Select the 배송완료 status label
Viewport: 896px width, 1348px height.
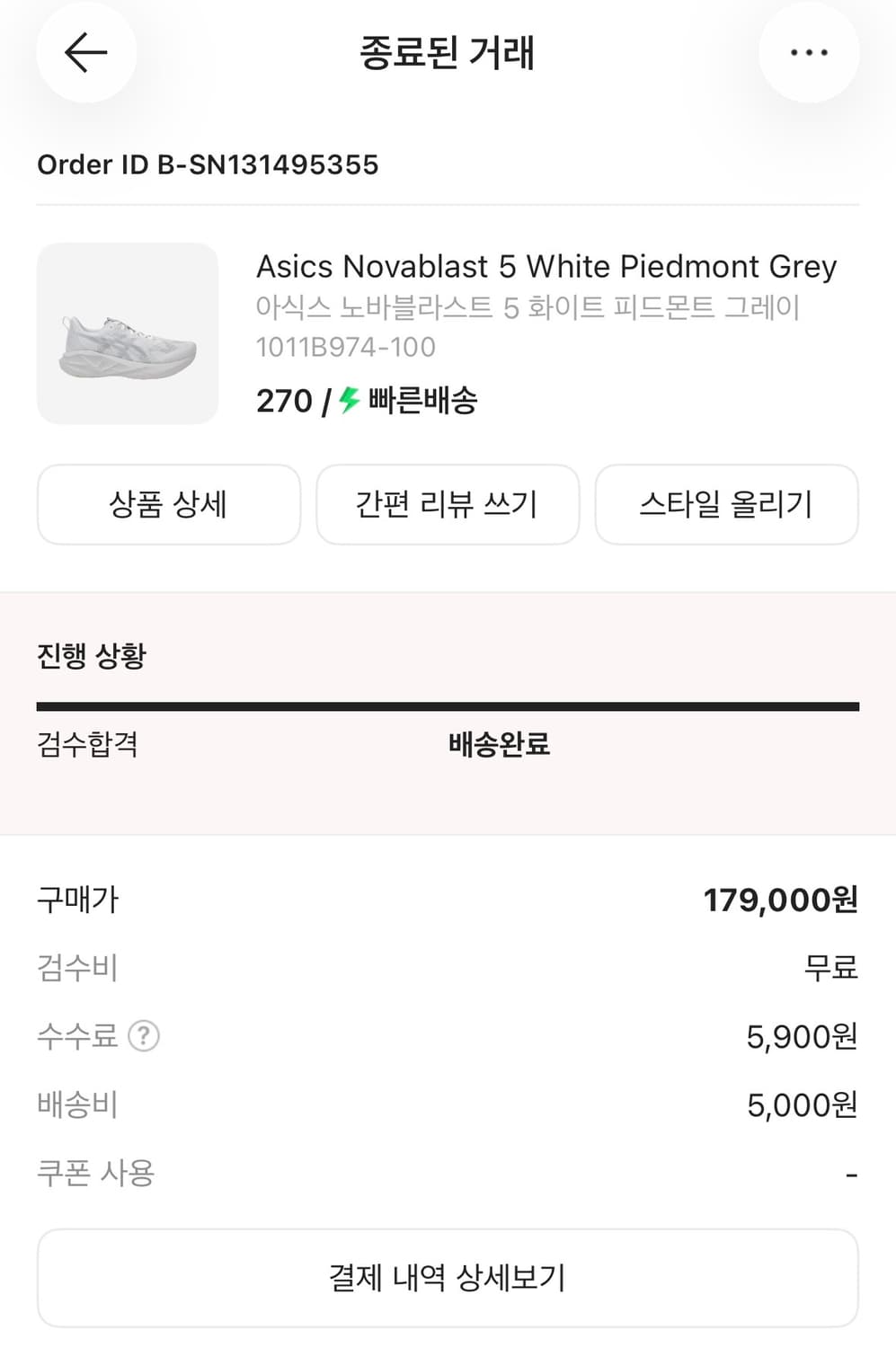(x=500, y=744)
